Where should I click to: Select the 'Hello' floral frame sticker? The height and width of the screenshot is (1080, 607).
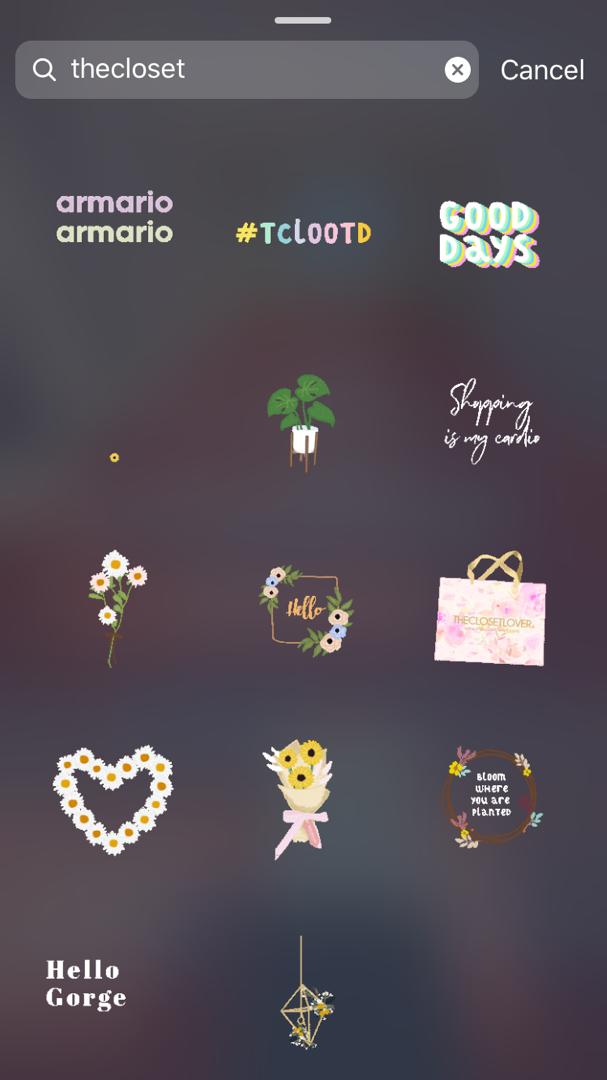tap(304, 608)
